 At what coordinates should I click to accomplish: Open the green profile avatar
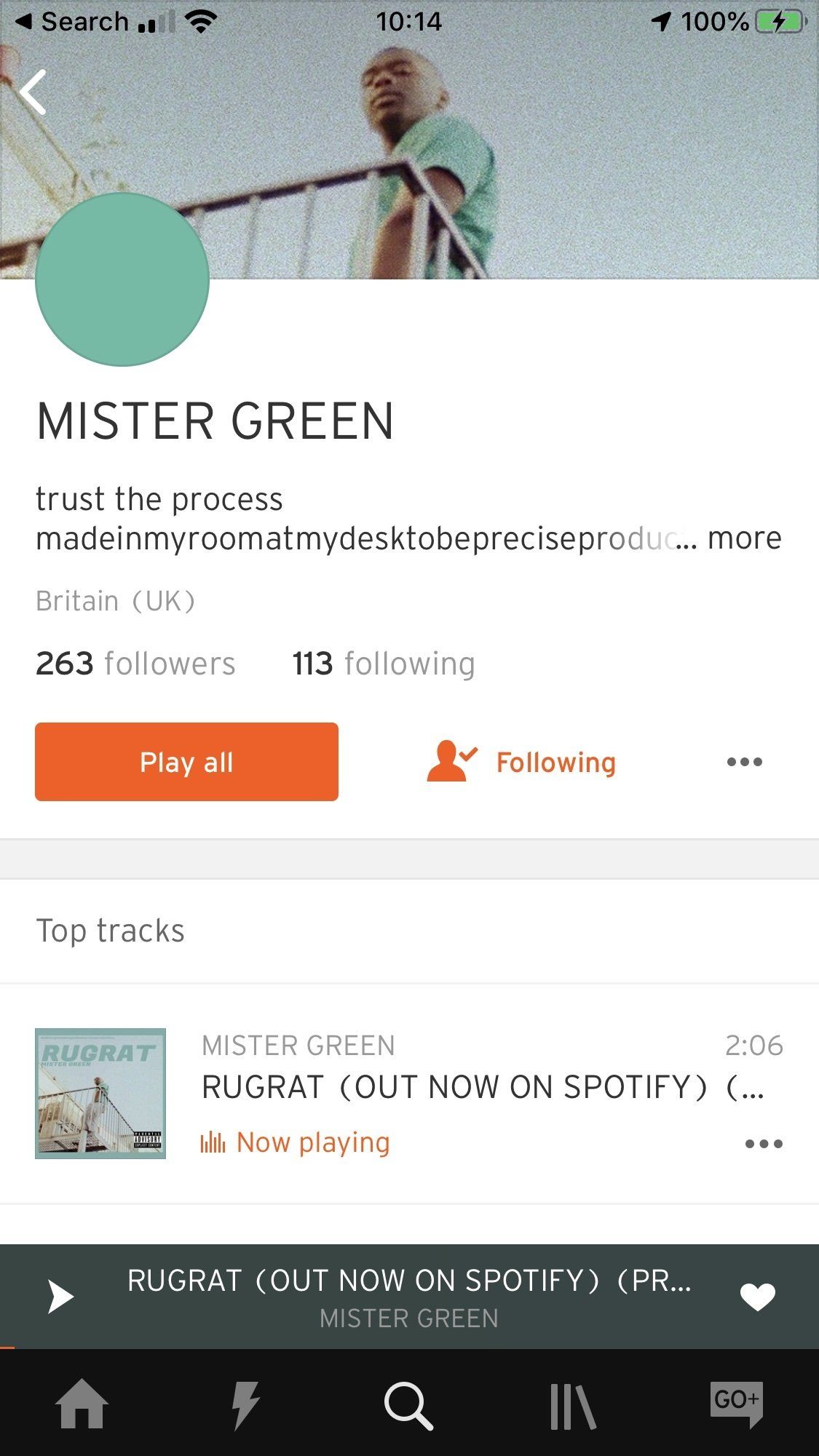tap(122, 279)
